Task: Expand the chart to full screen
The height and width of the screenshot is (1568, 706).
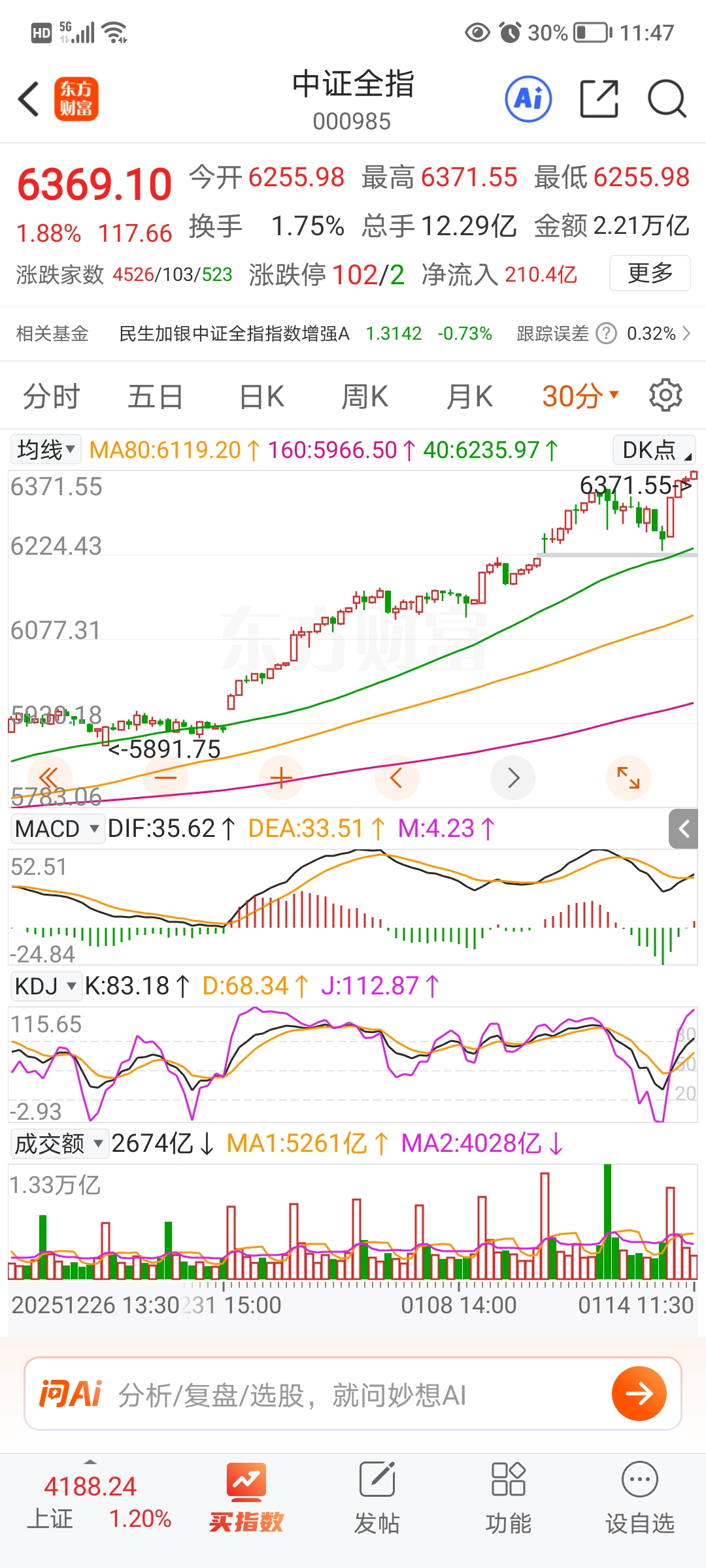Action: pyautogui.click(x=628, y=777)
